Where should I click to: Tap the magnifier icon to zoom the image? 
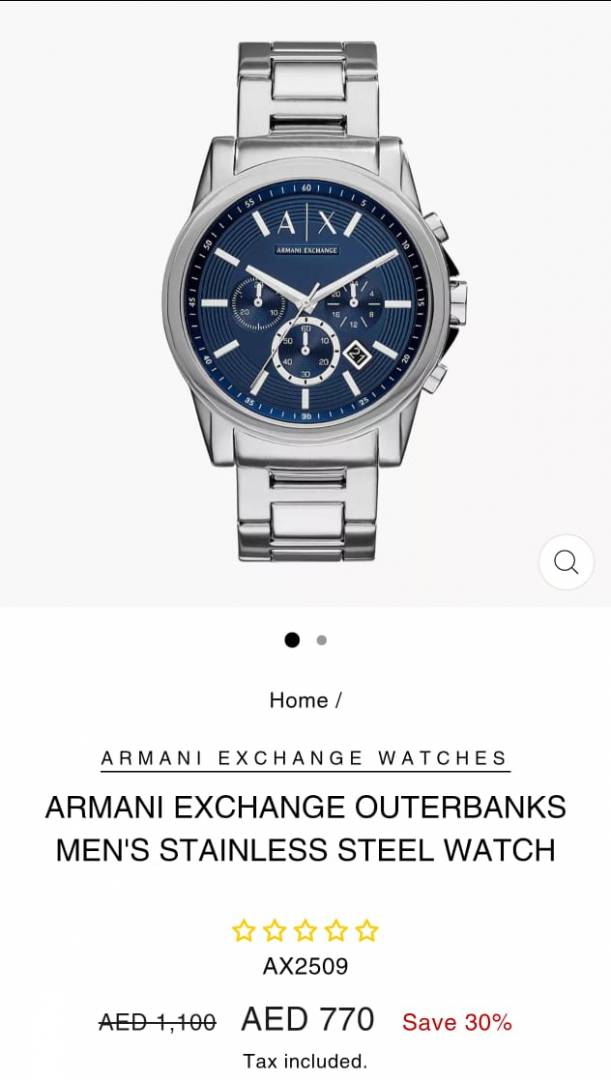566,562
